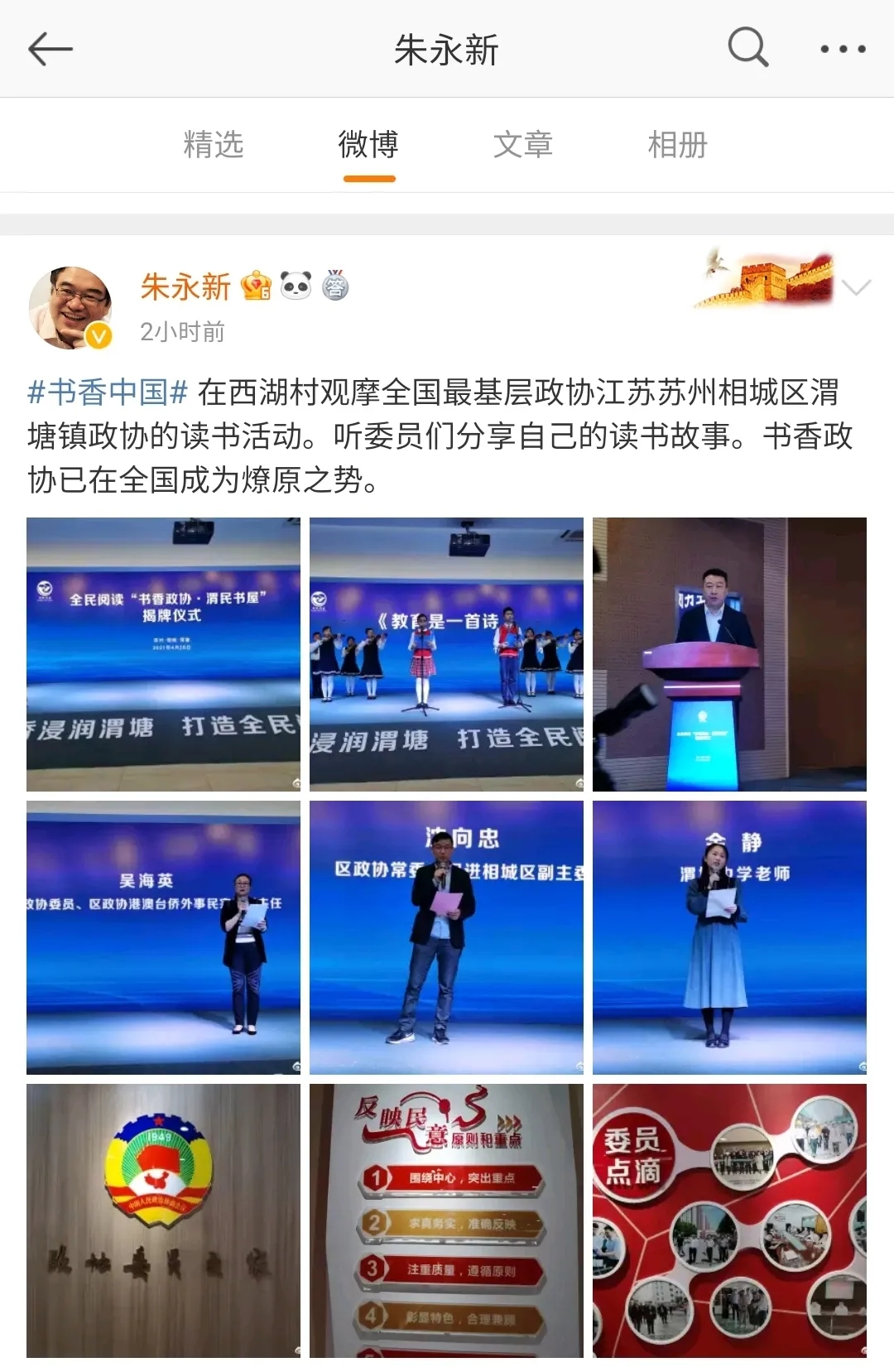This screenshot has height=1372, width=894.
Task: Tap the 朱永新 username on the post
Action: click(x=185, y=287)
